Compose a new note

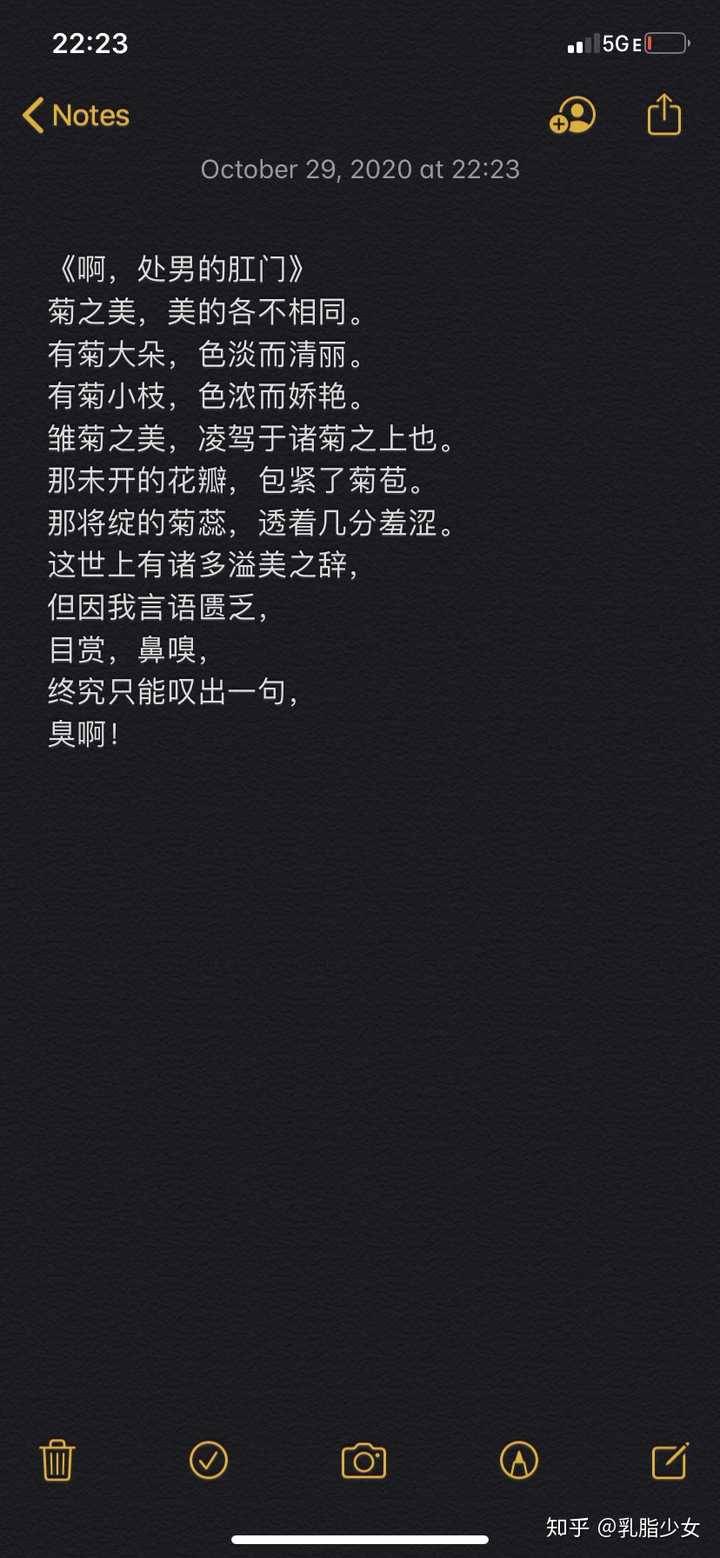tap(670, 1461)
